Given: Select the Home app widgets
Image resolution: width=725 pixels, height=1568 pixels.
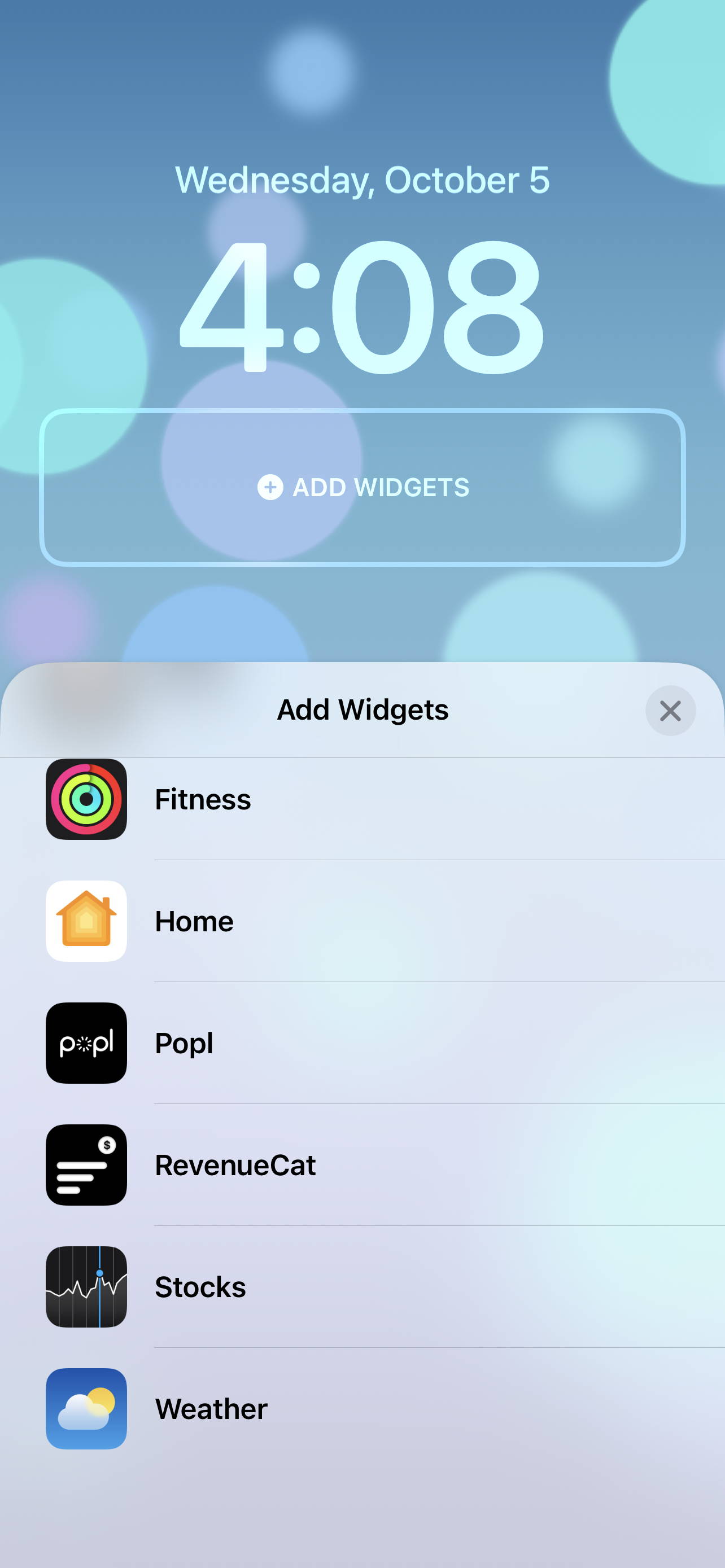Looking at the screenshot, I should coord(362,921).
